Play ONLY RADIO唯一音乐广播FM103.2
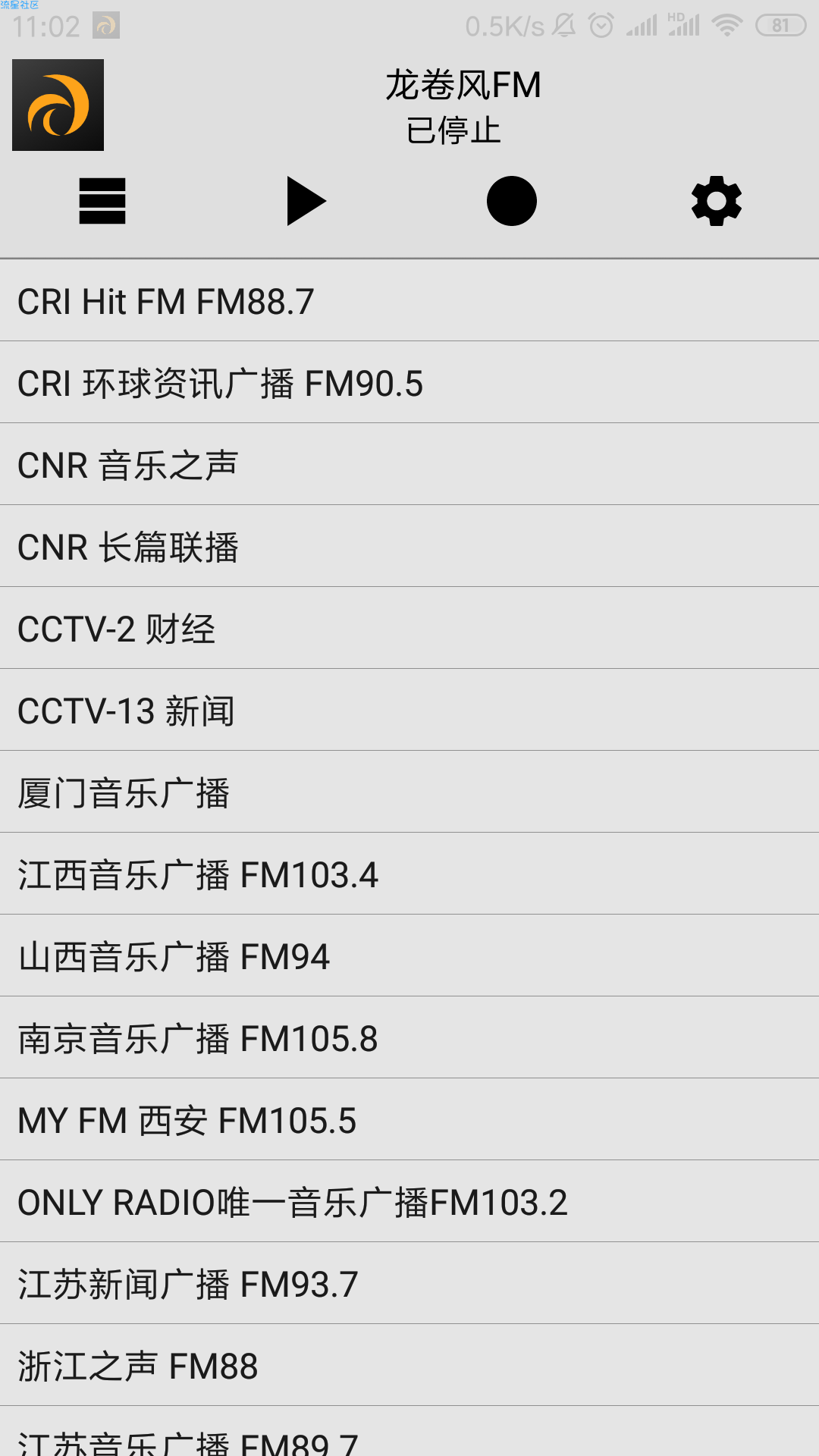 409,1202
